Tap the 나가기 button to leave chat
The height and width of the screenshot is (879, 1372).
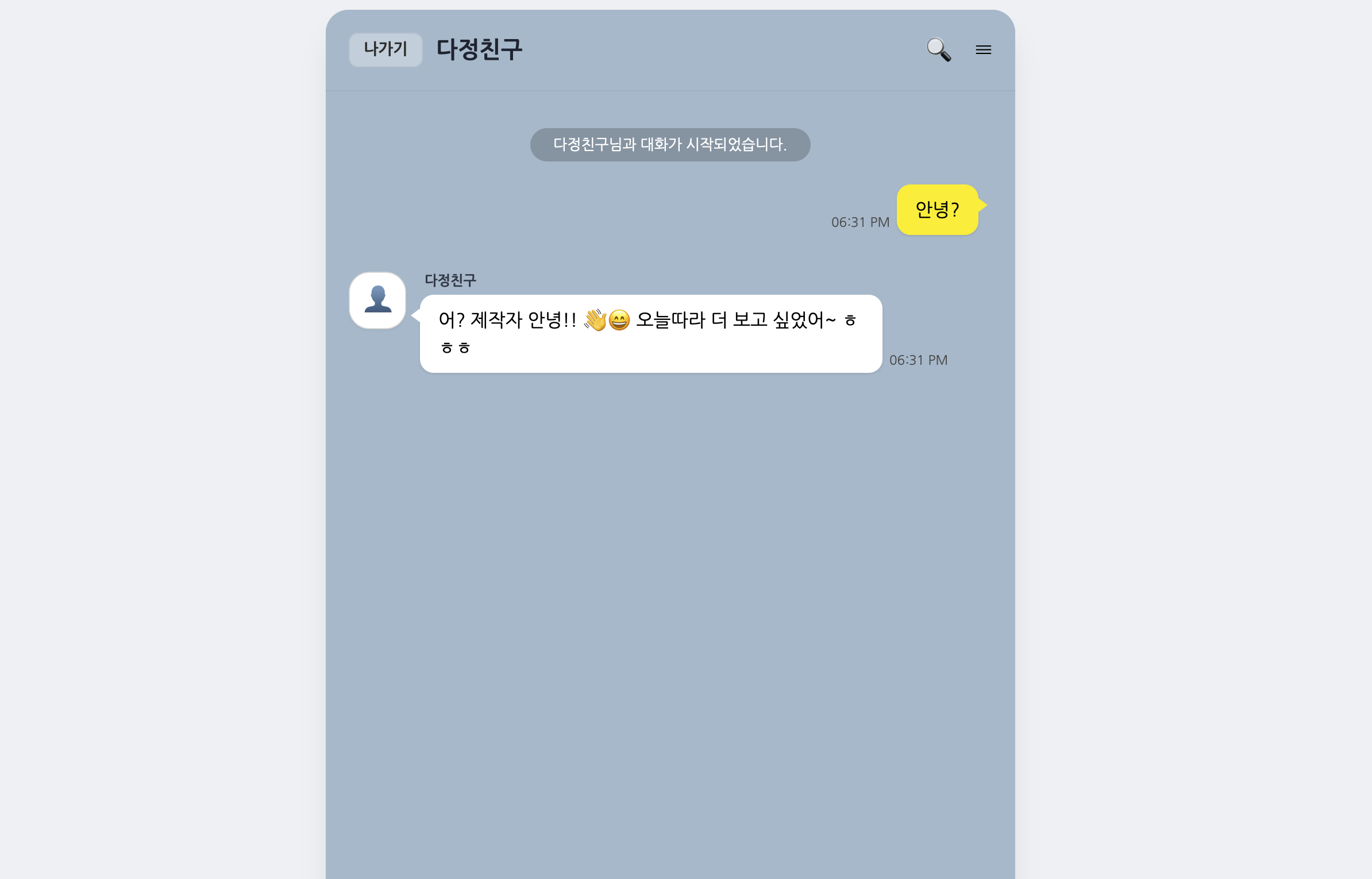[x=386, y=49]
